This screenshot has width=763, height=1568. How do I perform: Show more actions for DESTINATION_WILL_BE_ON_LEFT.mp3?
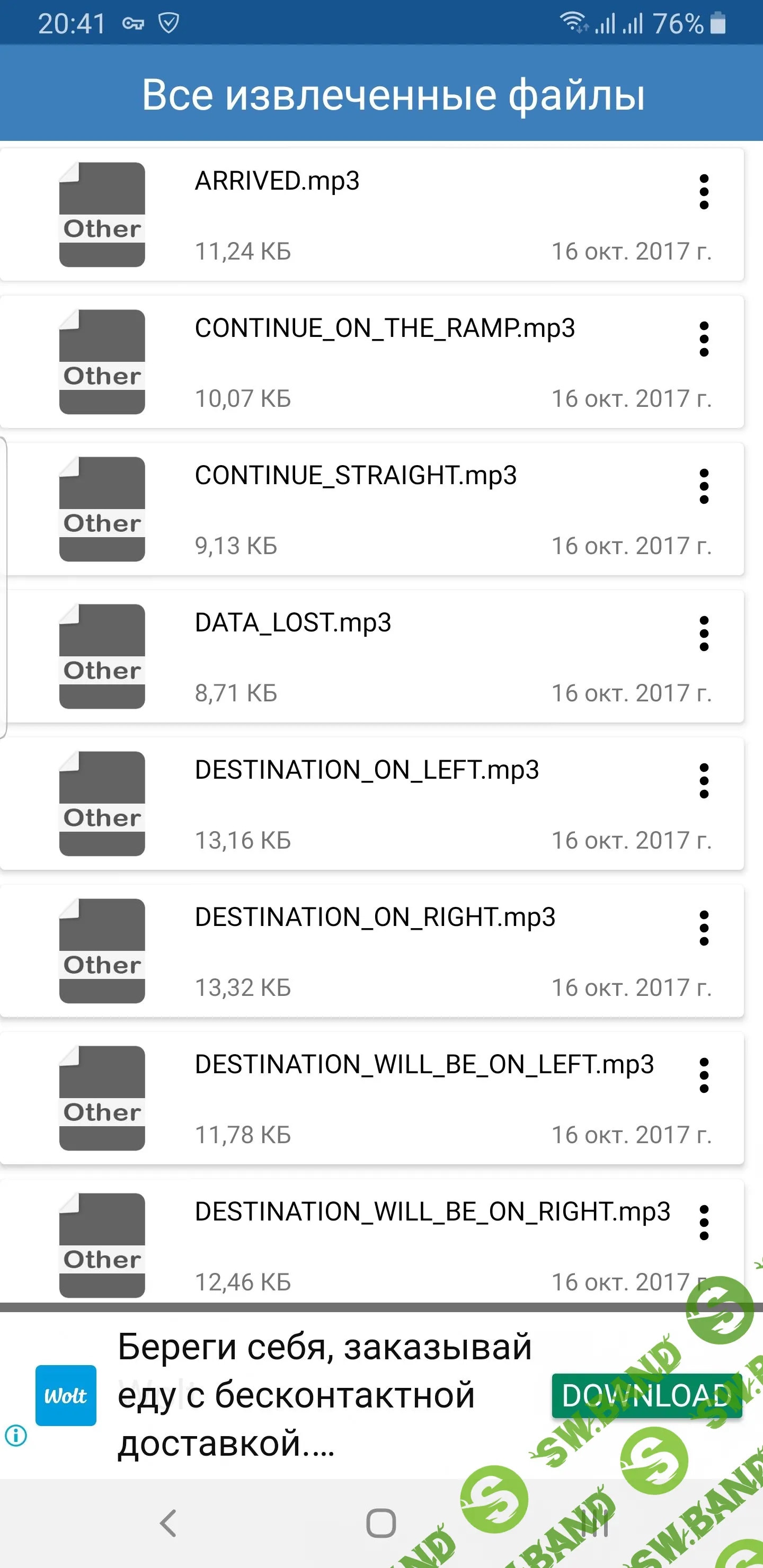[x=703, y=1076]
